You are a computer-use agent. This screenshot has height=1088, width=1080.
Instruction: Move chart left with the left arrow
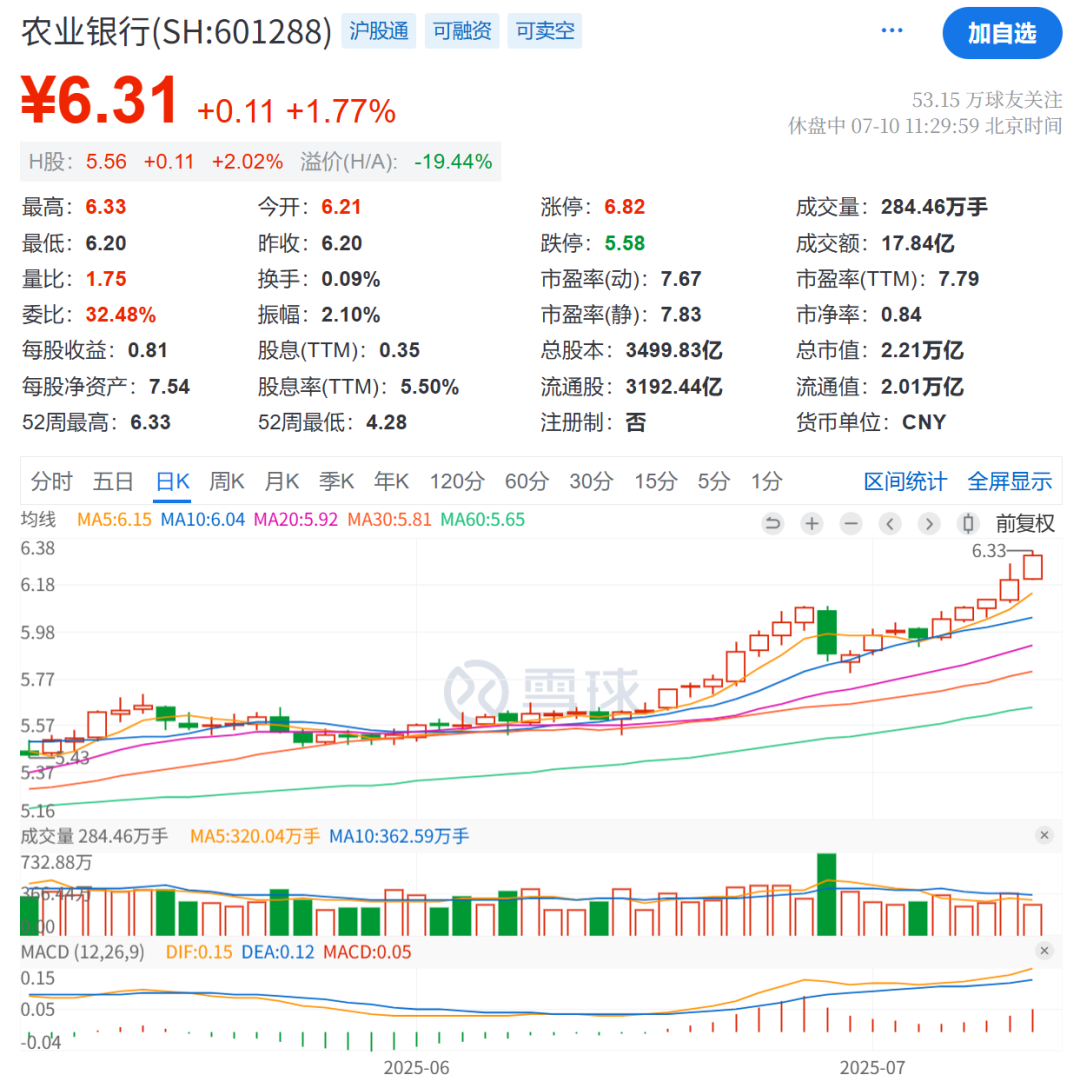[x=890, y=523]
